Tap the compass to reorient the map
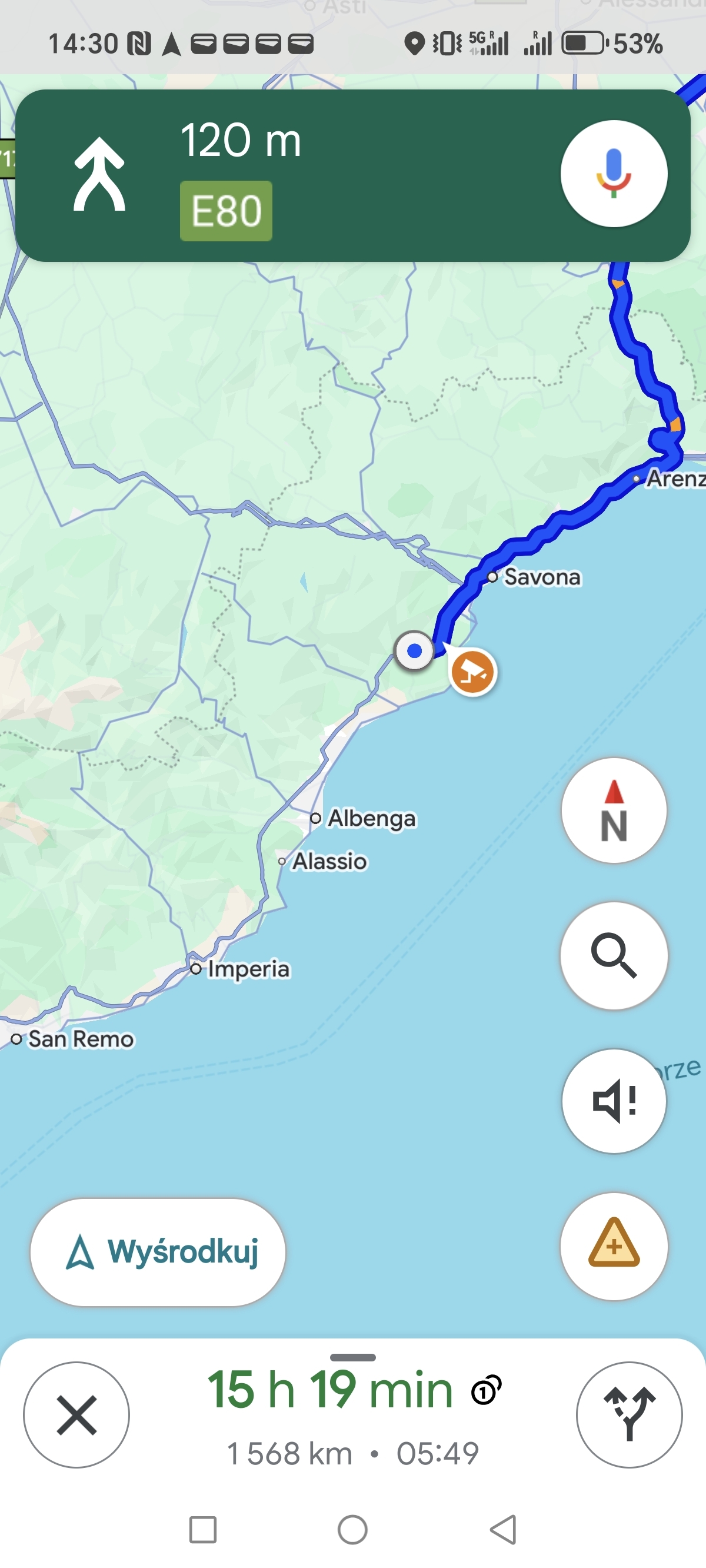This screenshot has width=706, height=1568. coord(614,810)
